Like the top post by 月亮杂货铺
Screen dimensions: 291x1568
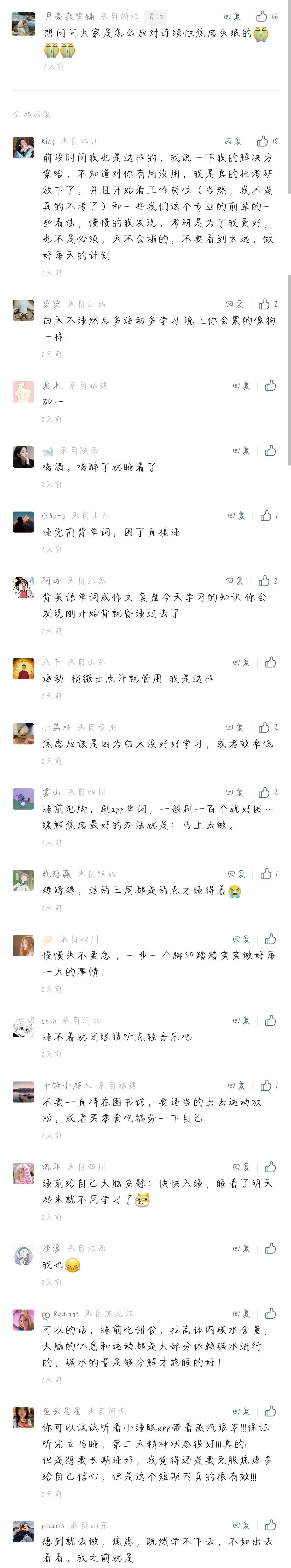(x=262, y=16)
